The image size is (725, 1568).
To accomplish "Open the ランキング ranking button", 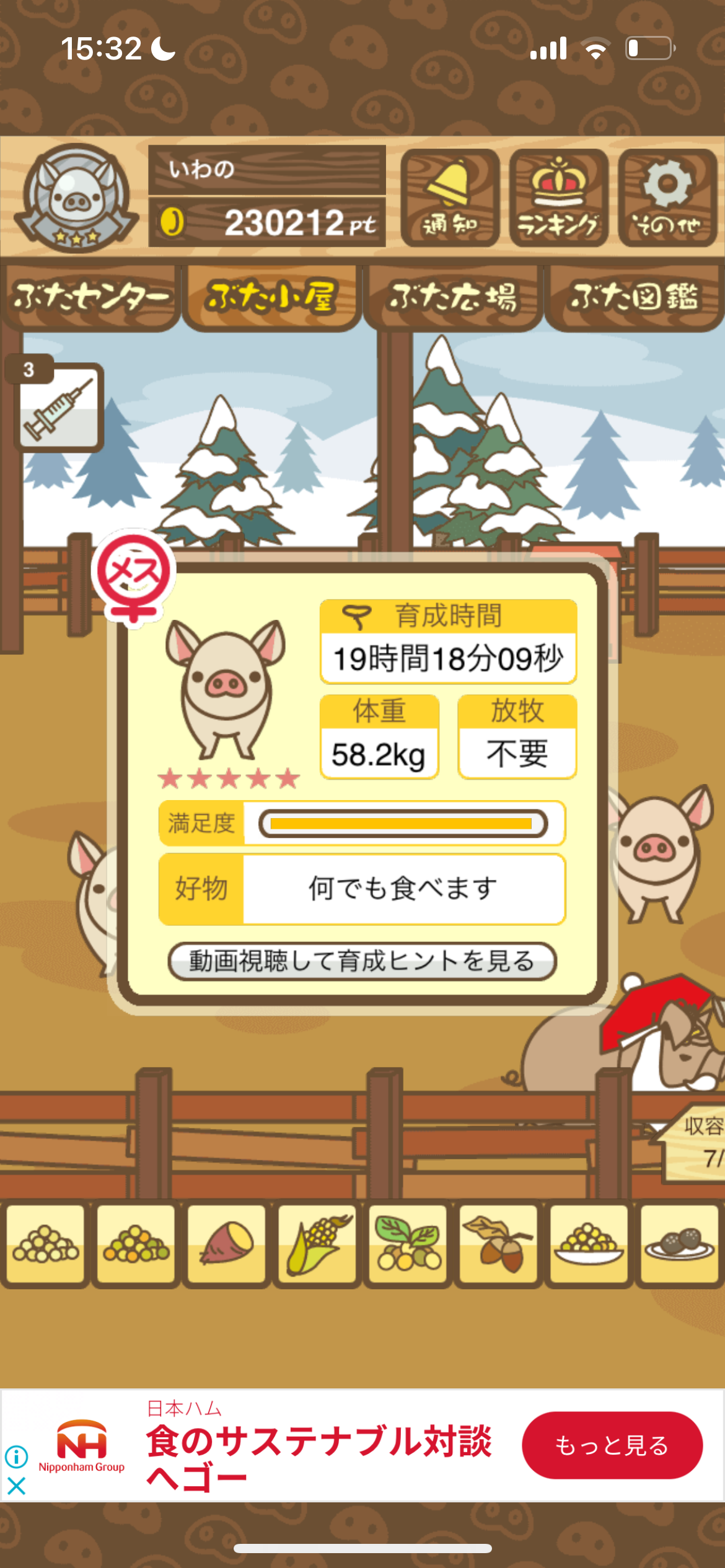I will click(558, 198).
